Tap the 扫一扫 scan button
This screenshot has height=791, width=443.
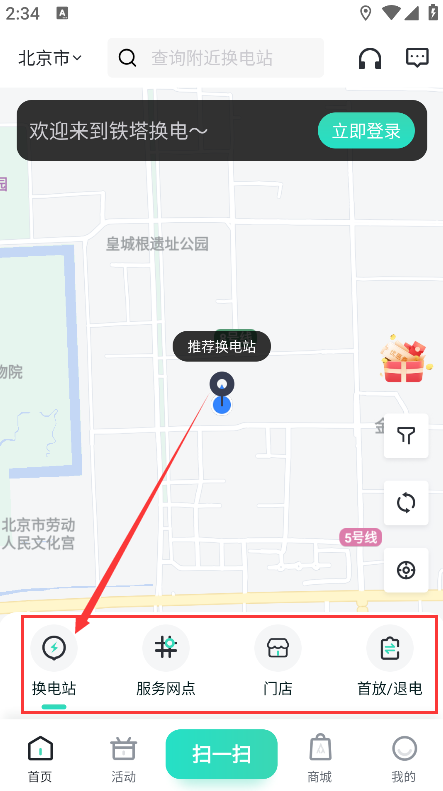click(222, 754)
